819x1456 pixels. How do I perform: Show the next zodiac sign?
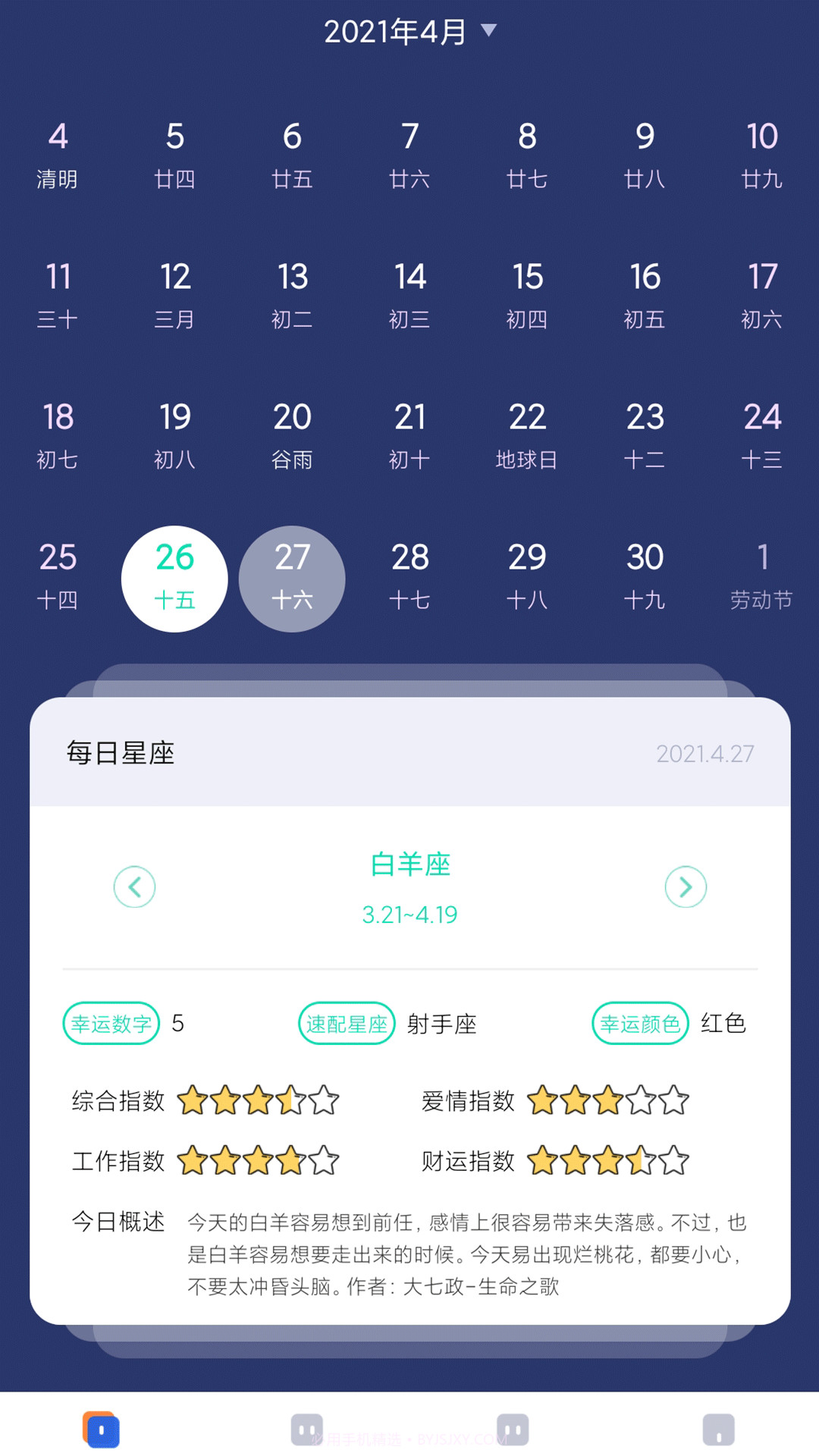pos(685,886)
